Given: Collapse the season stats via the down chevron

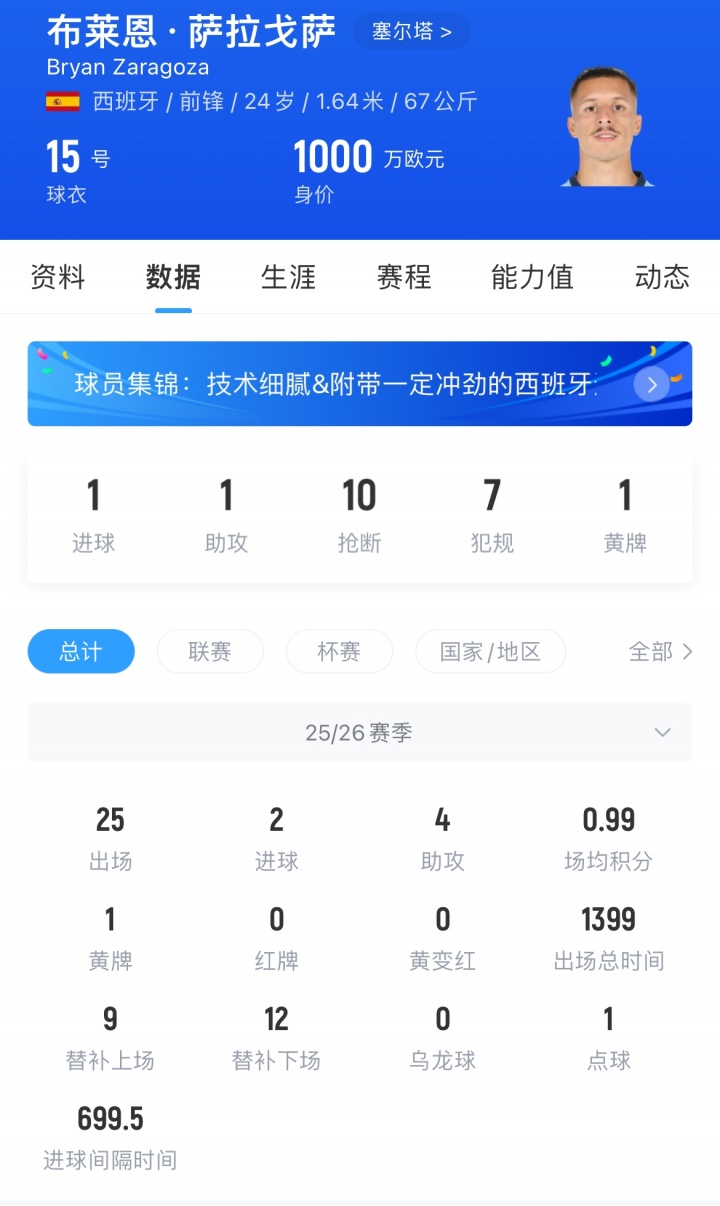Looking at the screenshot, I should [662, 732].
